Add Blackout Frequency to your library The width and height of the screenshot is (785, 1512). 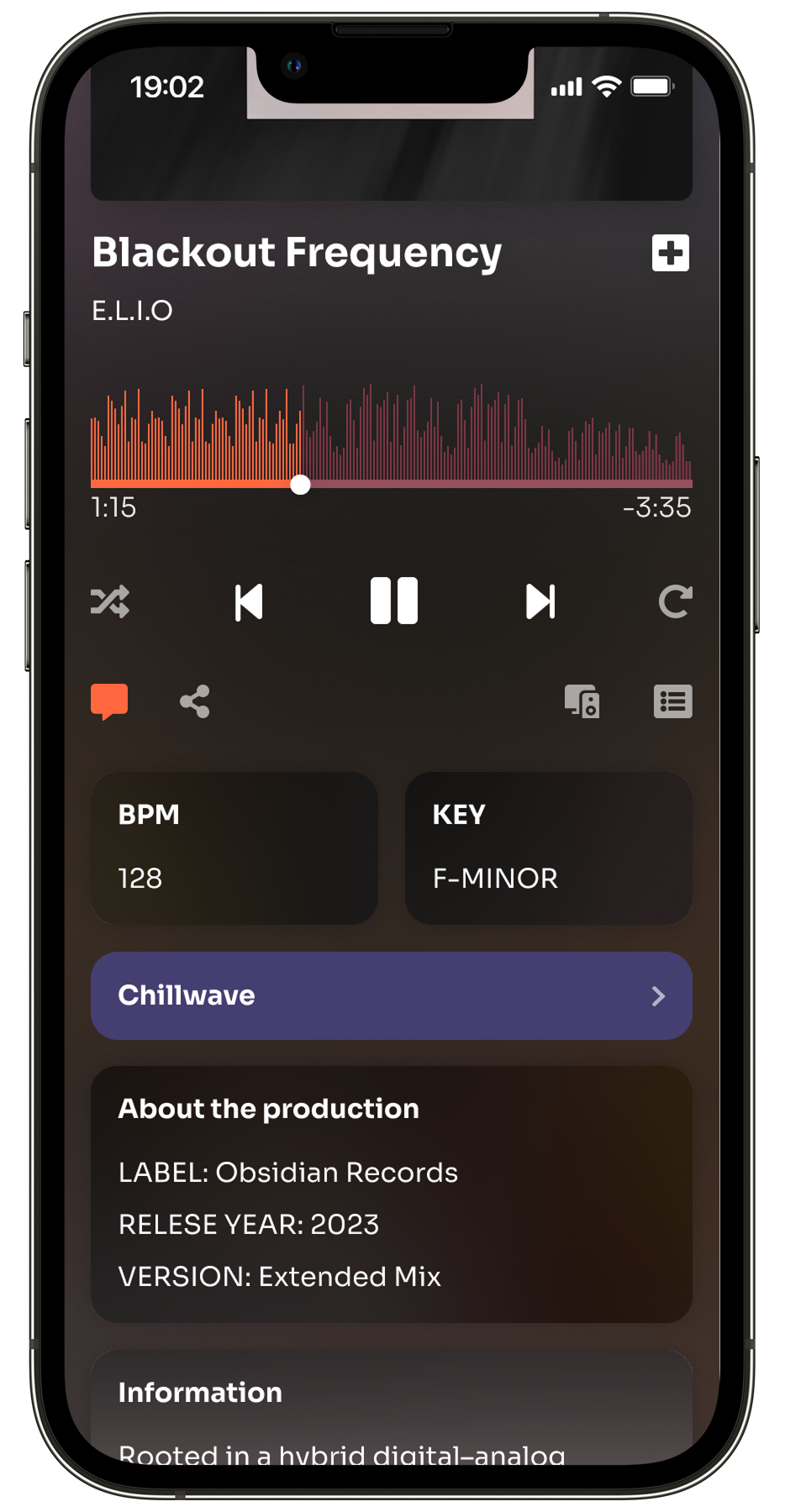click(x=670, y=253)
